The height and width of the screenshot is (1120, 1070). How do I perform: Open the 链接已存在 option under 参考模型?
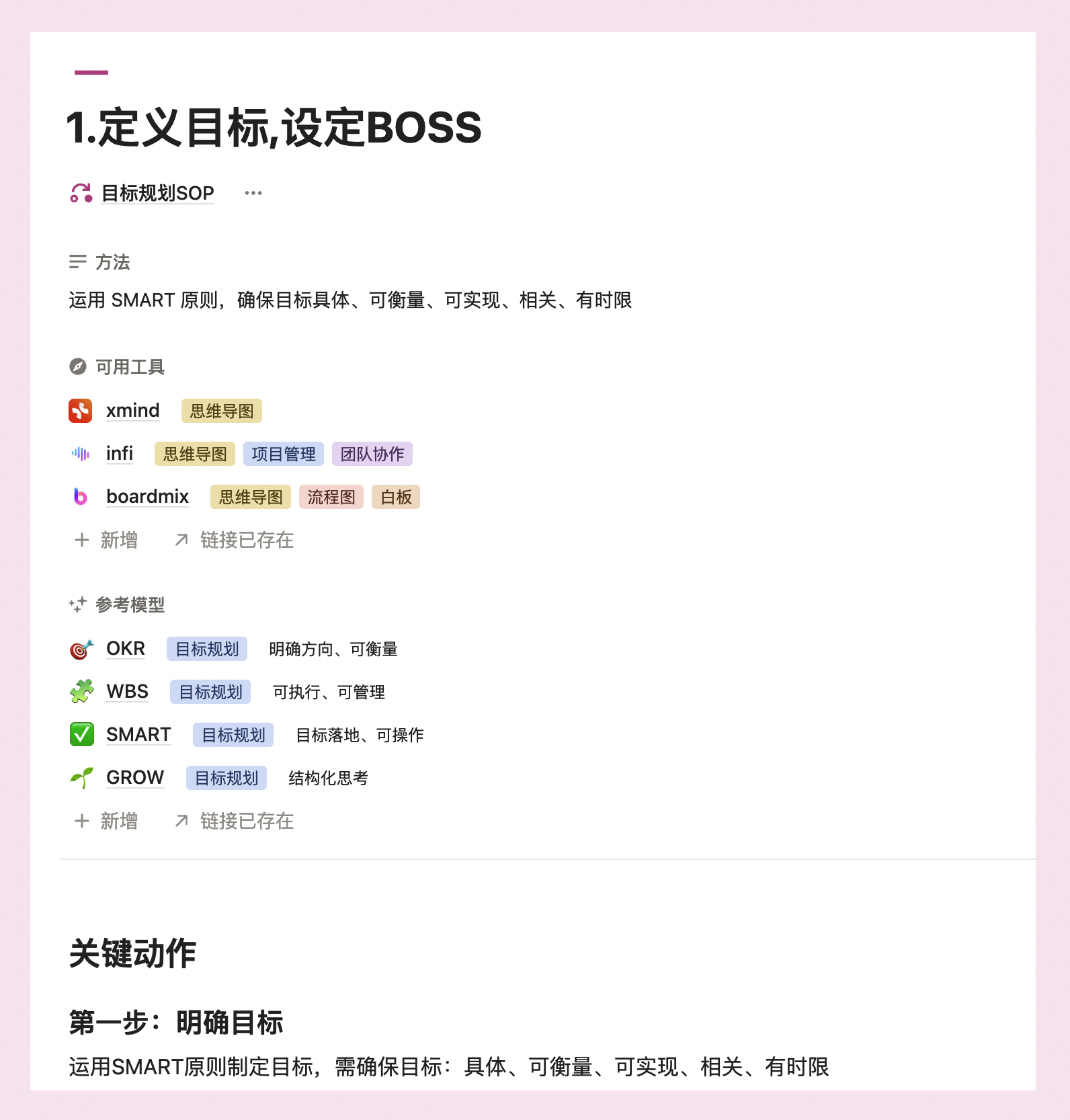[x=246, y=821]
